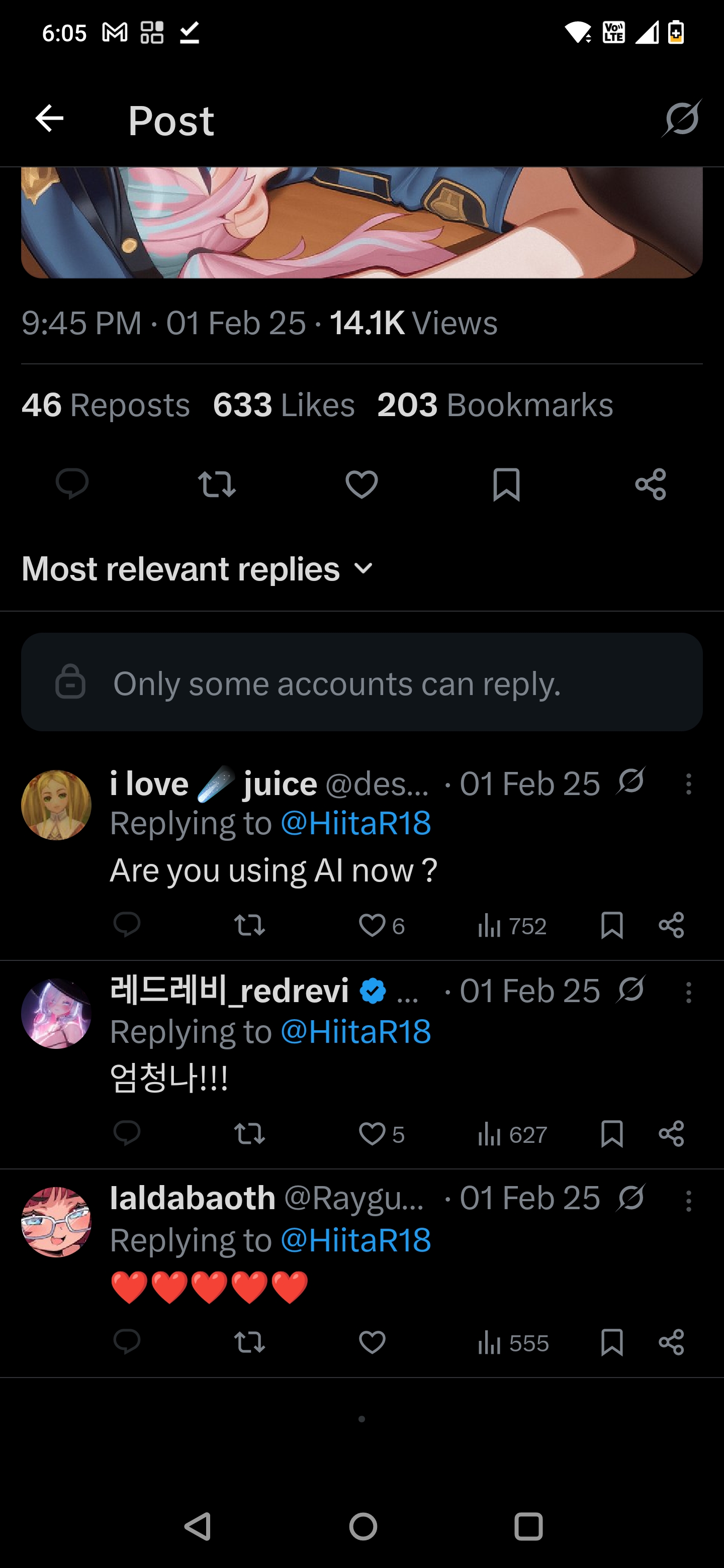Screen dimensions: 724x1568
Task: View the 46 Reposts list
Action: coord(106,406)
